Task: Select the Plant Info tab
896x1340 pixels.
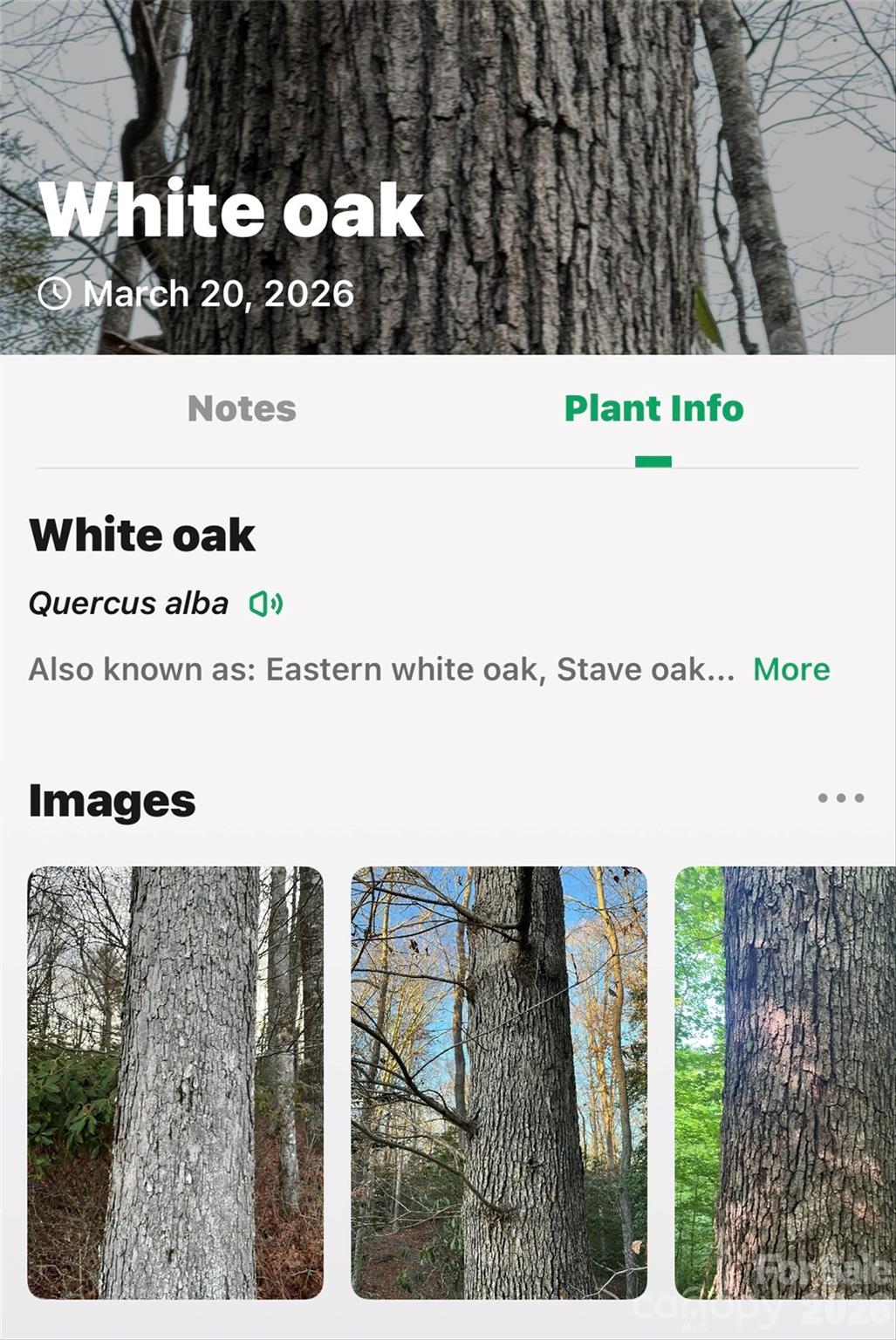Action: 653,407
